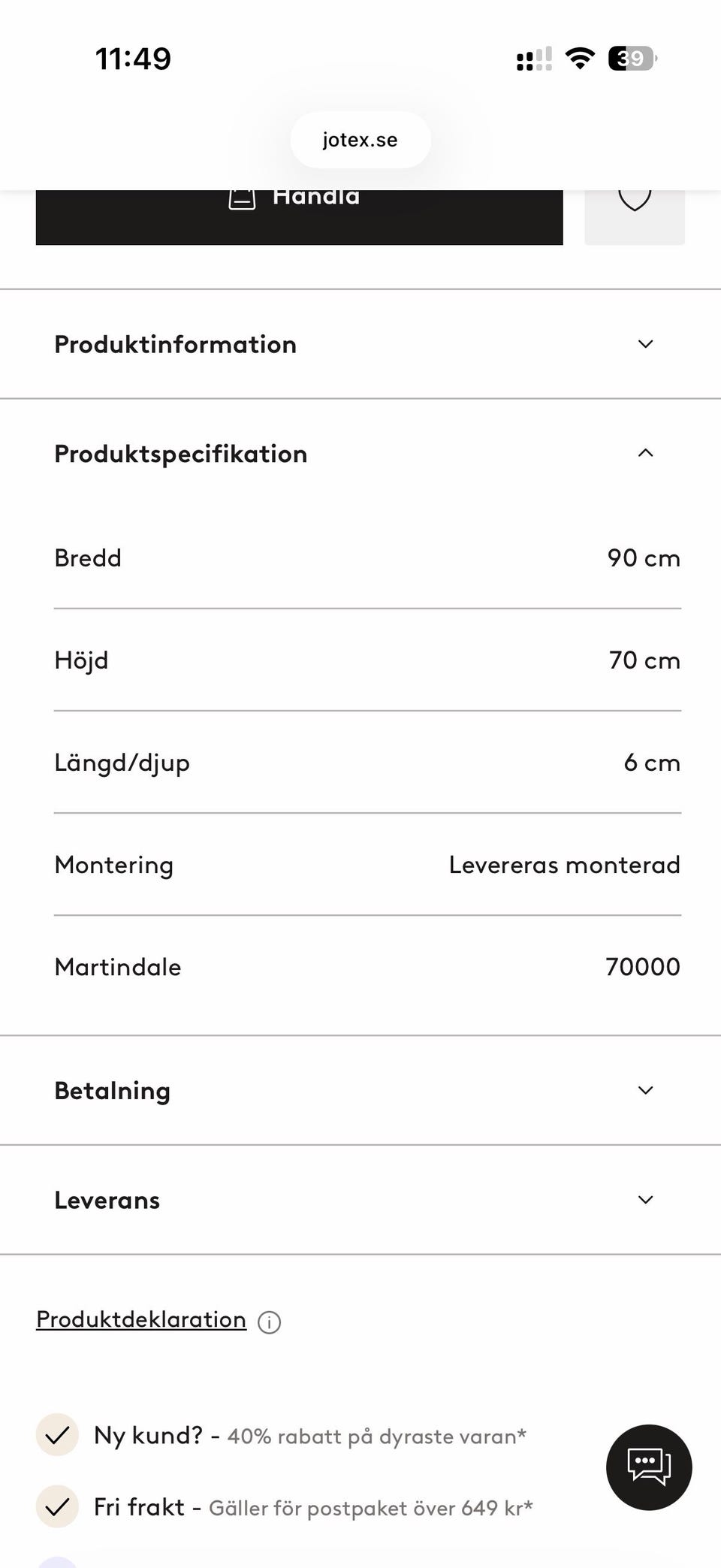Open the Produktdeklaration link
This screenshot has width=721, height=1568.
[x=141, y=1320]
